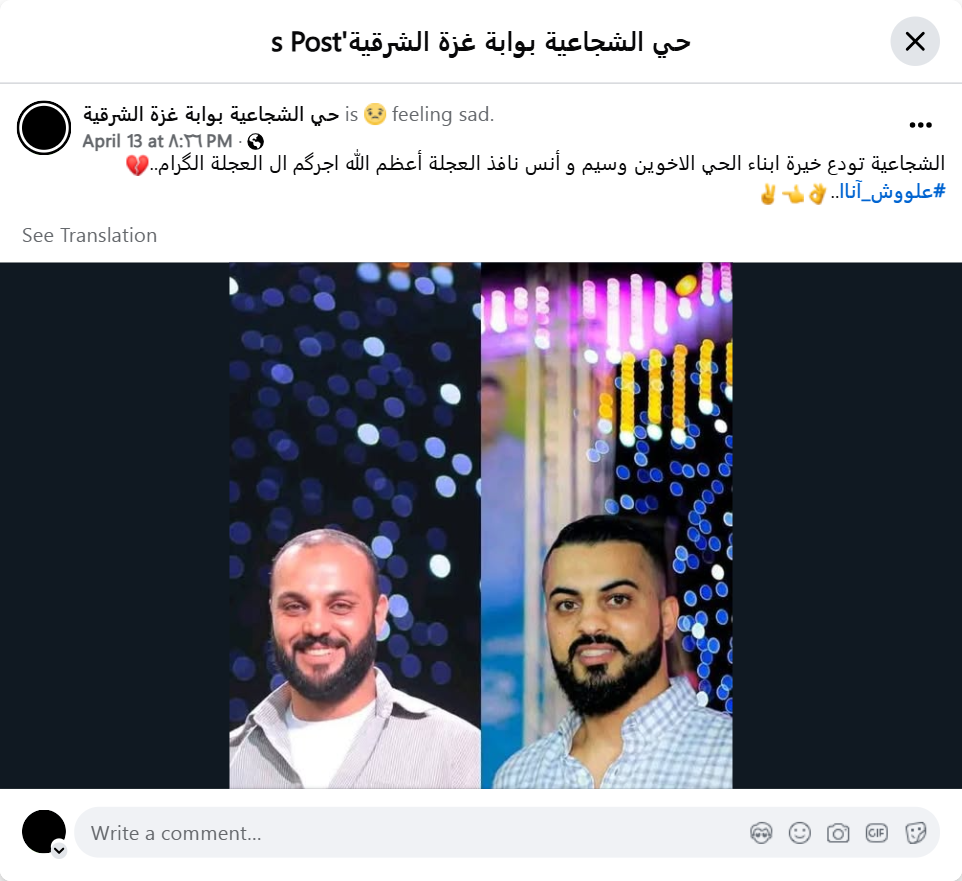This screenshot has width=962, height=881.
Task: Open the emoji picker for comment
Action: pyautogui.click(x=799, y=833)
